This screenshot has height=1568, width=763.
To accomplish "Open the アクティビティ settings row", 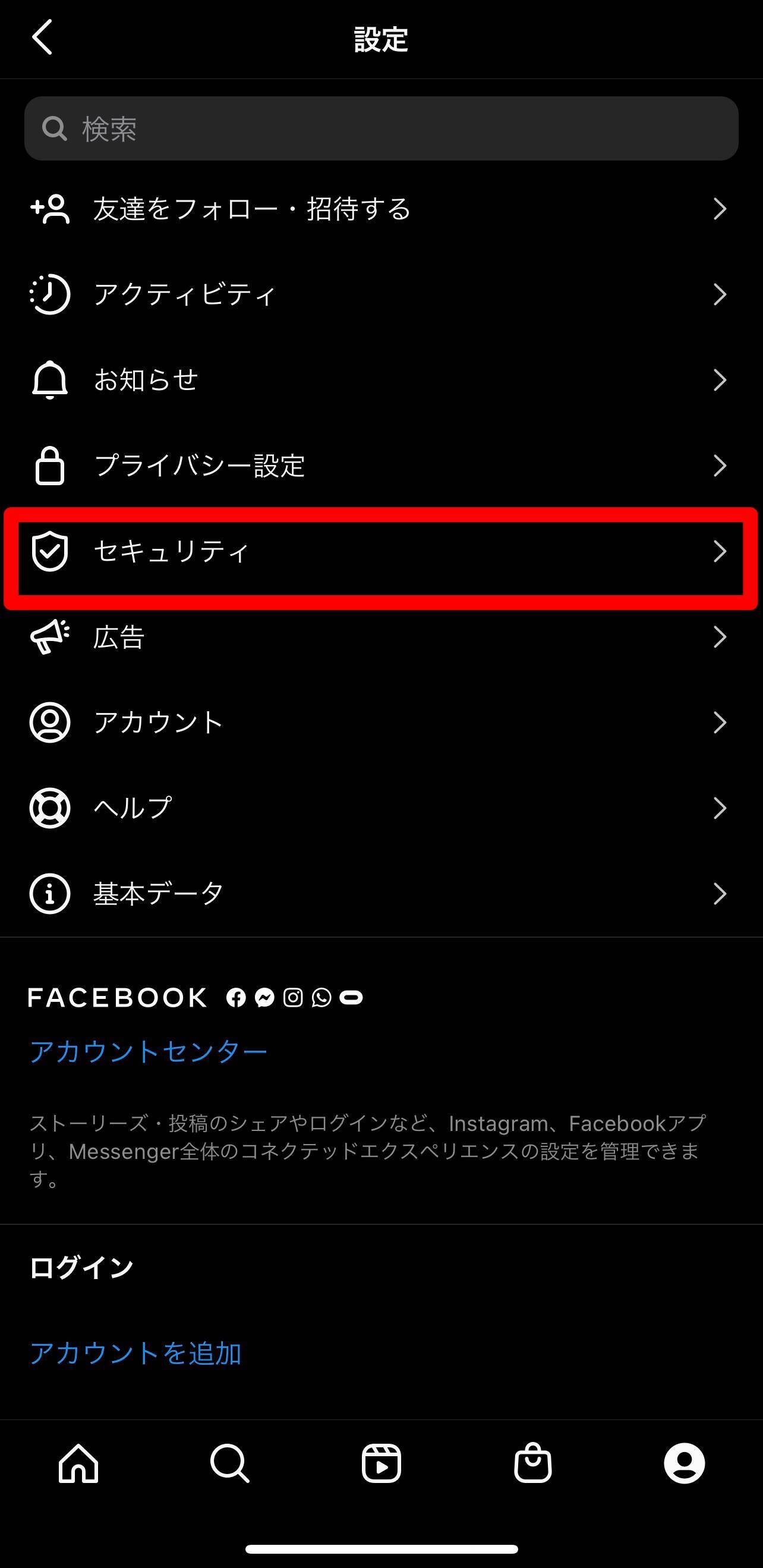I will 381,294.
